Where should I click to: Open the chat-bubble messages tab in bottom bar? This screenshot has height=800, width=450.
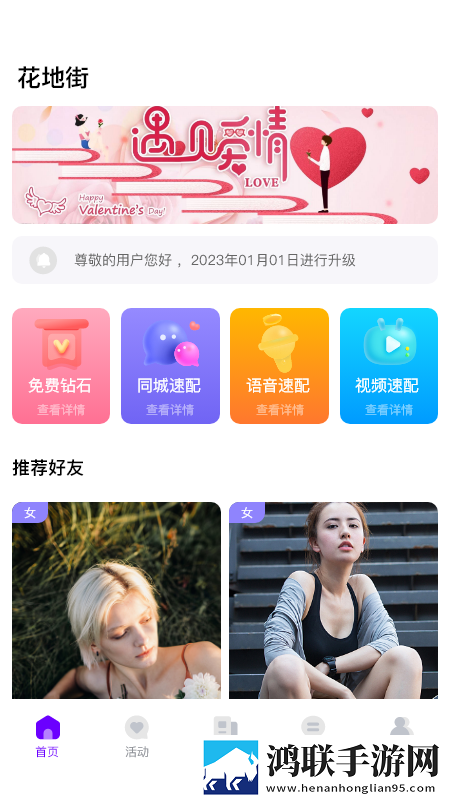pyautogui.click(x=313, y=727)
